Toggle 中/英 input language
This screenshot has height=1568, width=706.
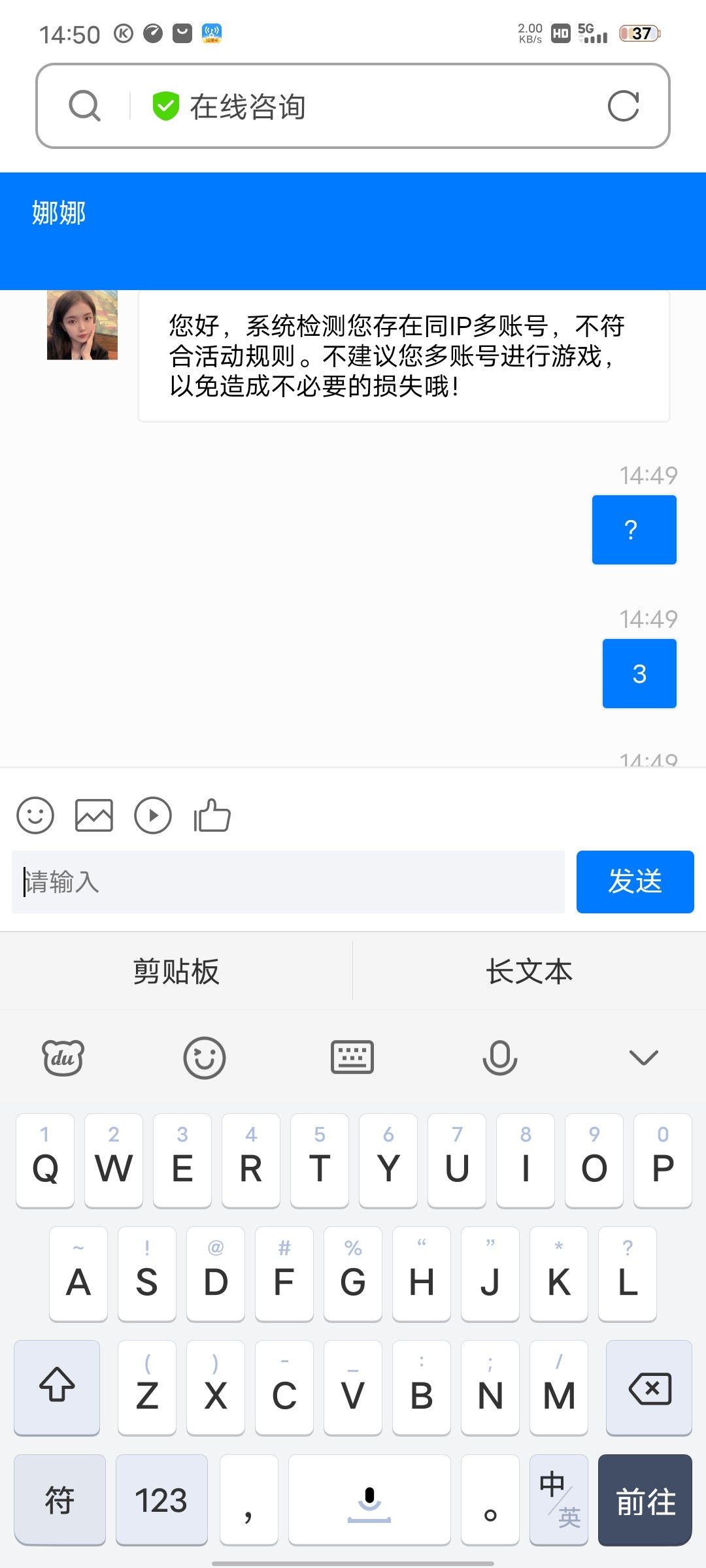click(559, 1500)
